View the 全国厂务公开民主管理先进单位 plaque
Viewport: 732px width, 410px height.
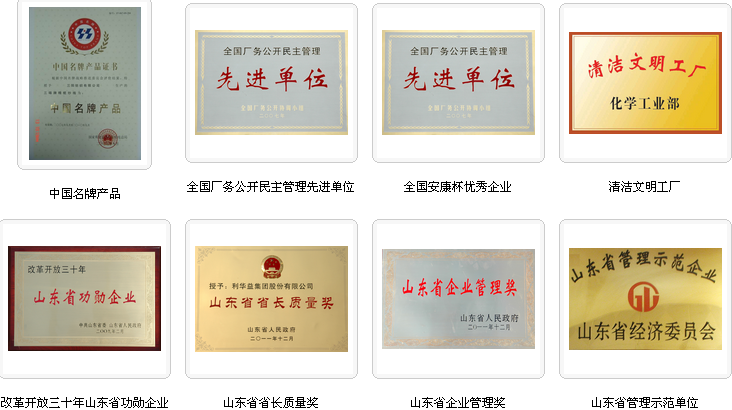tap(271, 82)
